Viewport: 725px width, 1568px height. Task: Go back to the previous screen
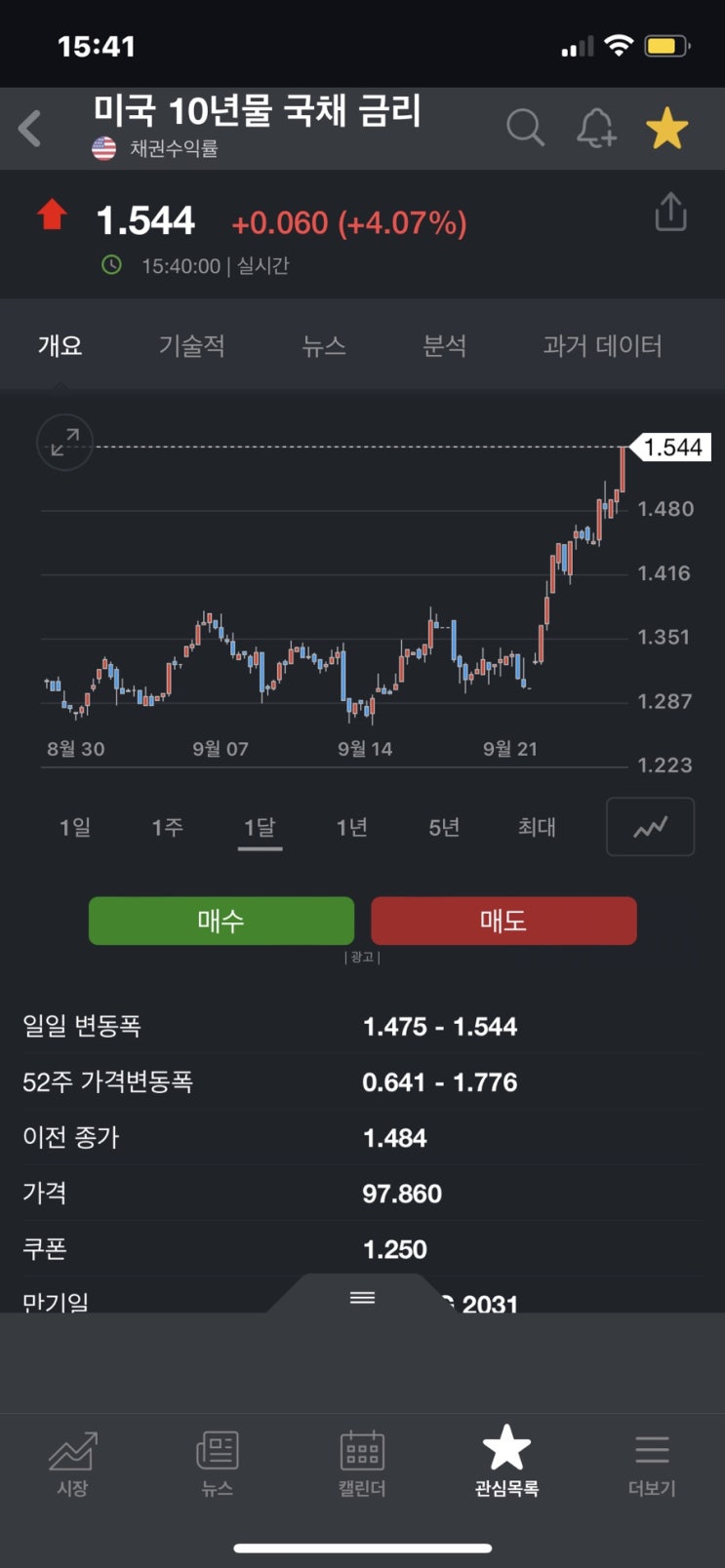pyautogui.click(x=30, y=128)
